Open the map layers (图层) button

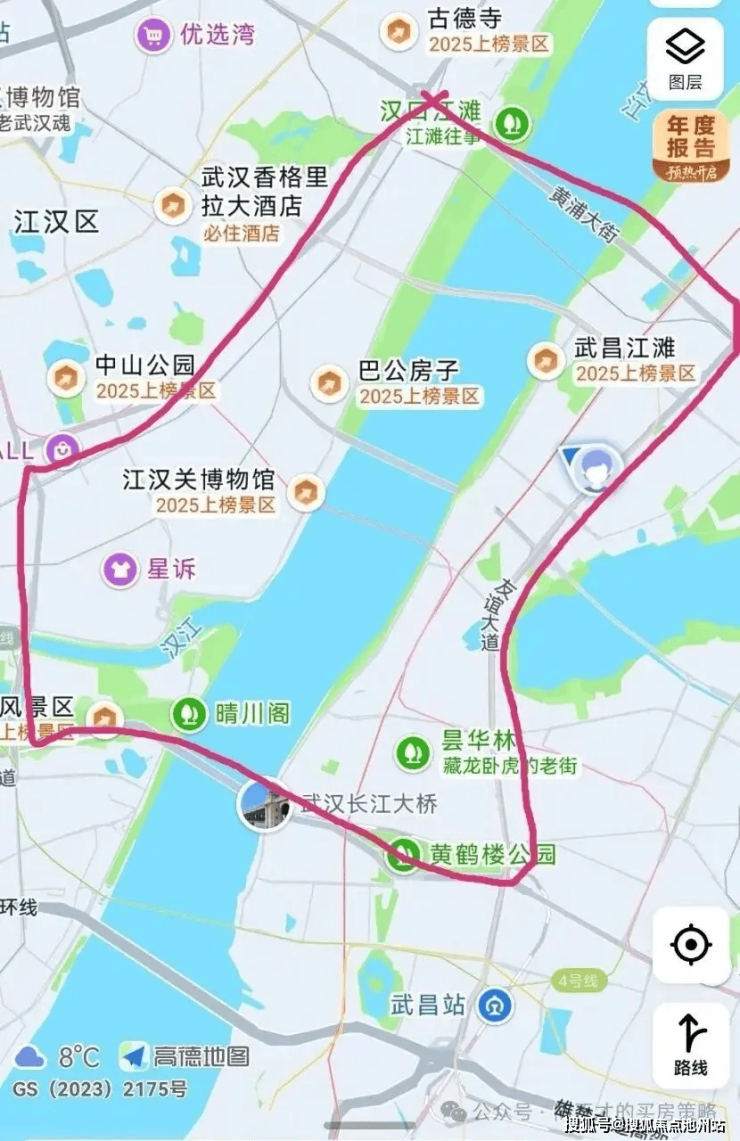coord(685,56)
